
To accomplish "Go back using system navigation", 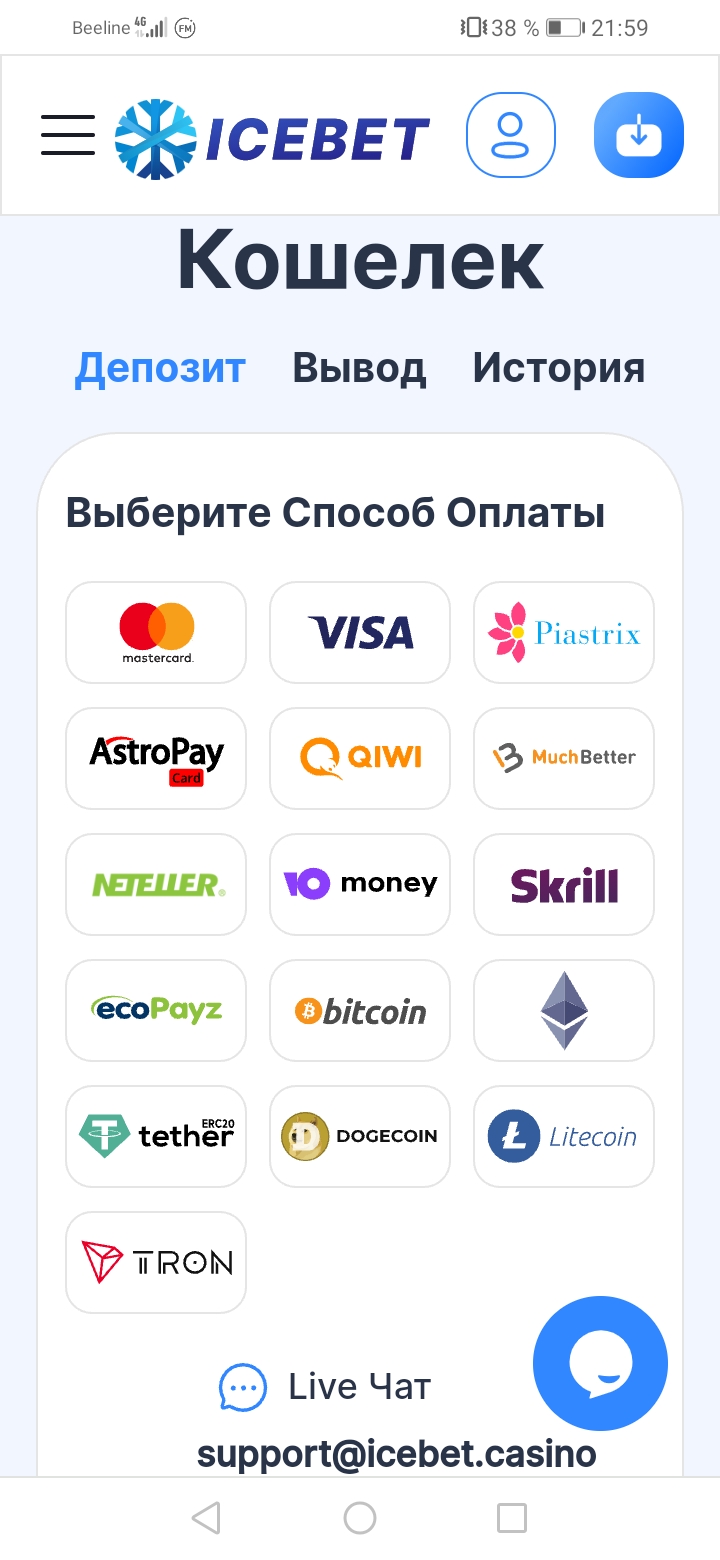I will coord(206,1518).
